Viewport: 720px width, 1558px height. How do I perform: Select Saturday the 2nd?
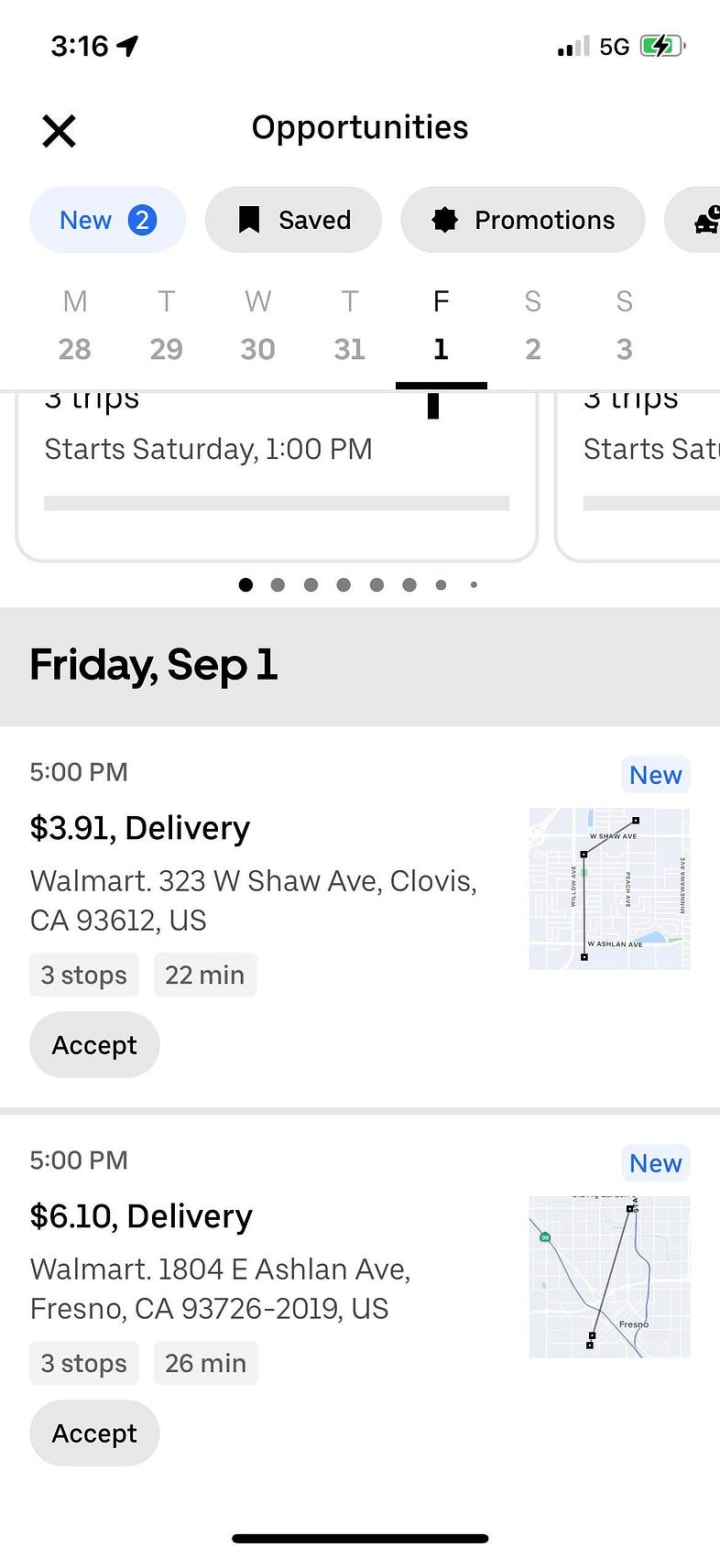[533, 325]
